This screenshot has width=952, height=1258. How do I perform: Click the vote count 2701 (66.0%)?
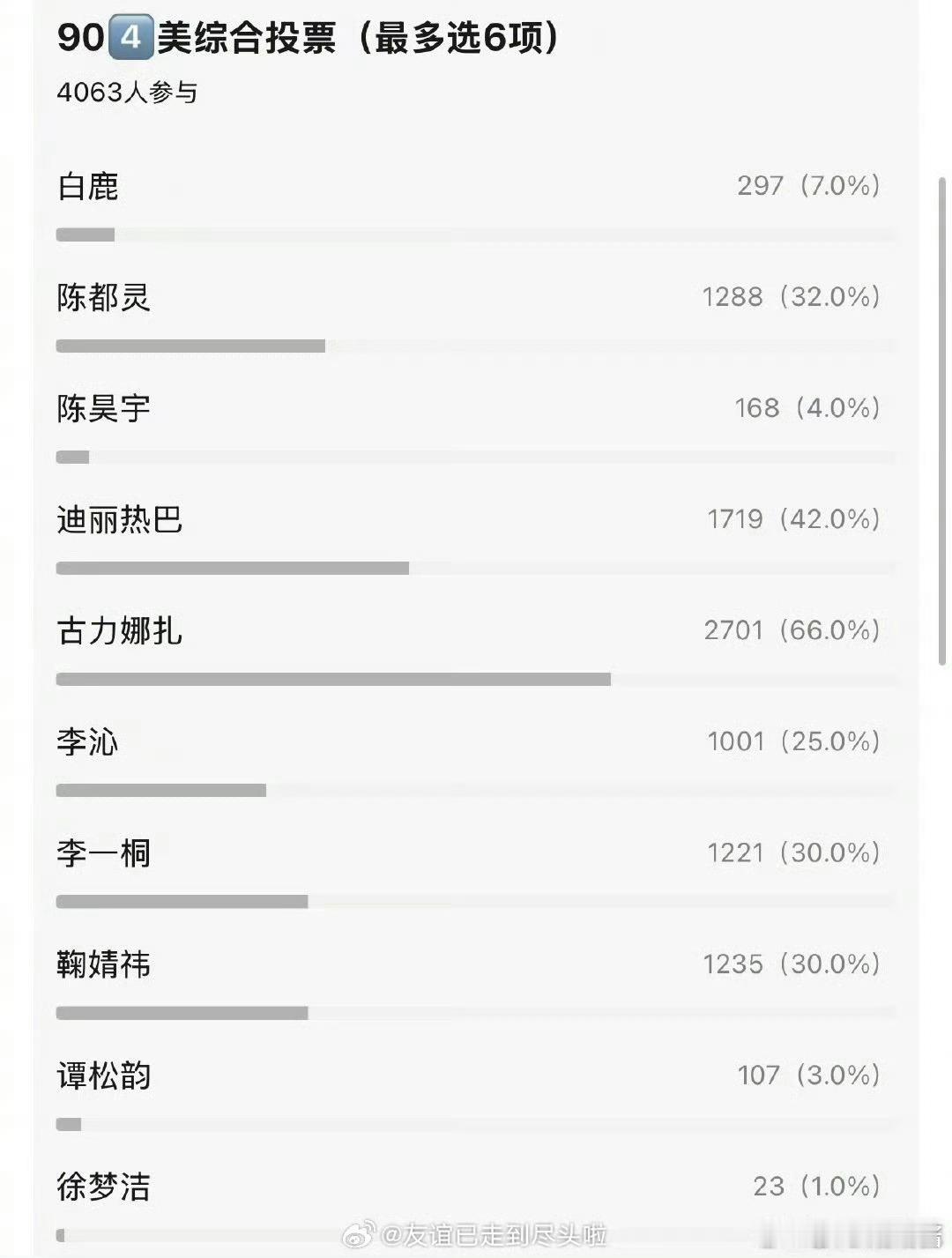tap(791, 630)
